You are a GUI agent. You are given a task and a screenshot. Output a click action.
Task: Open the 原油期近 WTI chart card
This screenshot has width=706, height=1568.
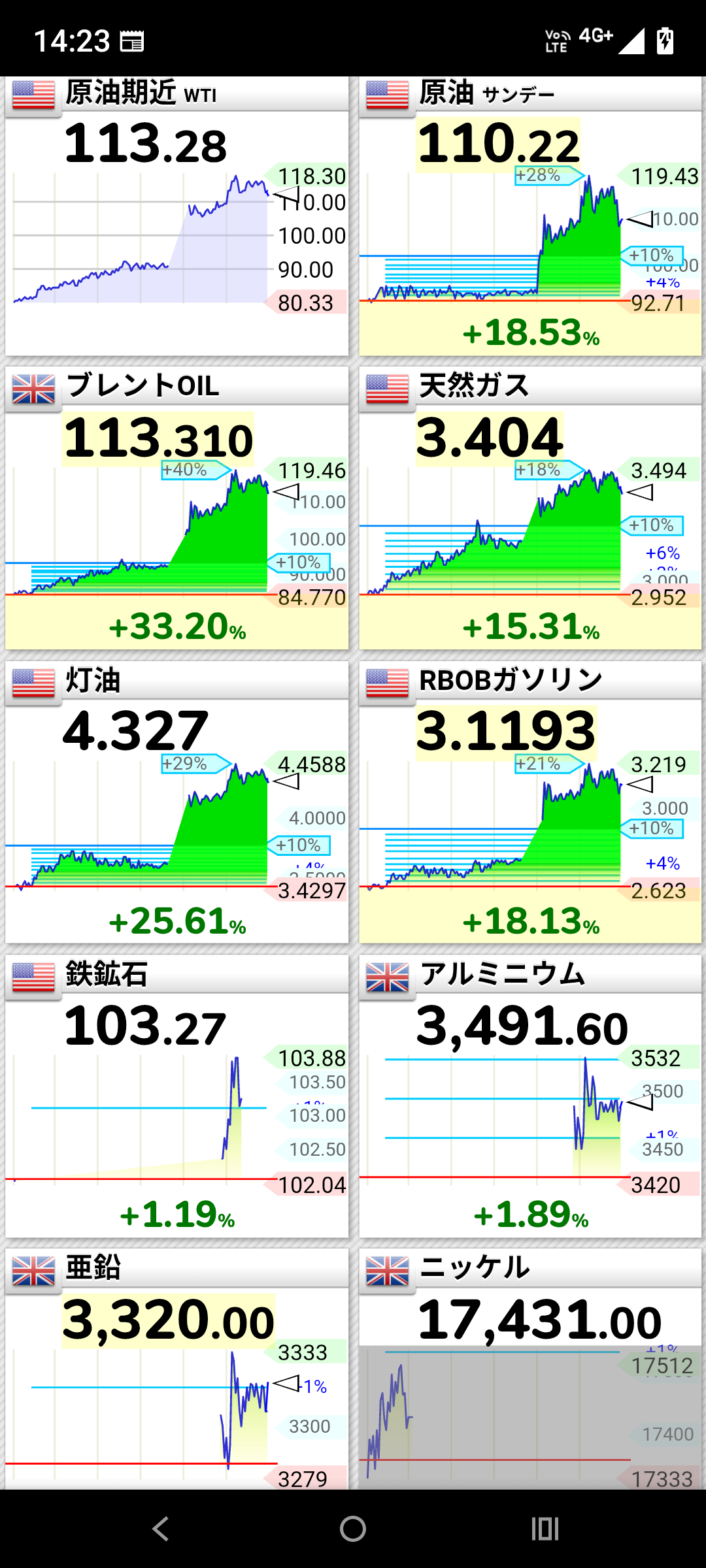(176, 217)
